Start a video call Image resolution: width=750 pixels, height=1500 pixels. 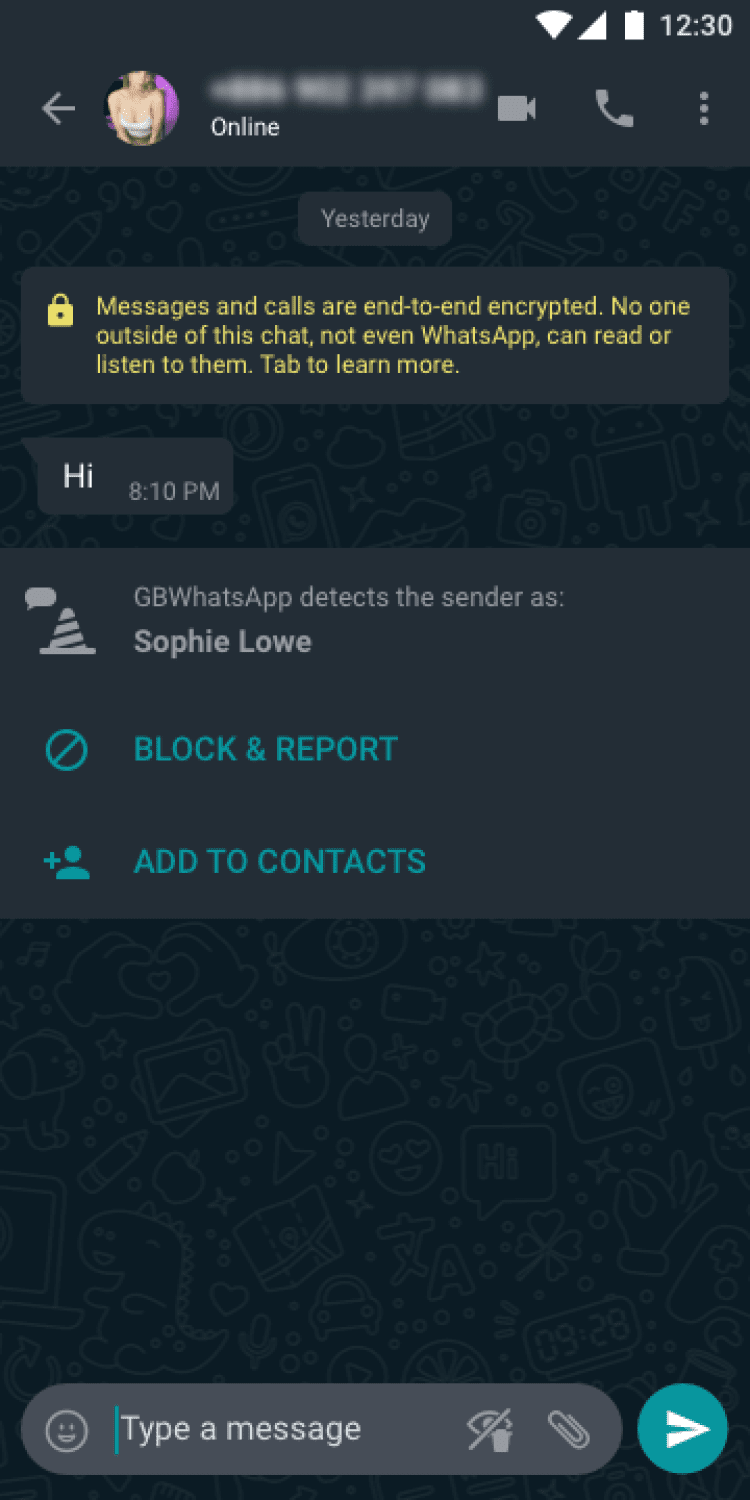click(x=517, y=108)
